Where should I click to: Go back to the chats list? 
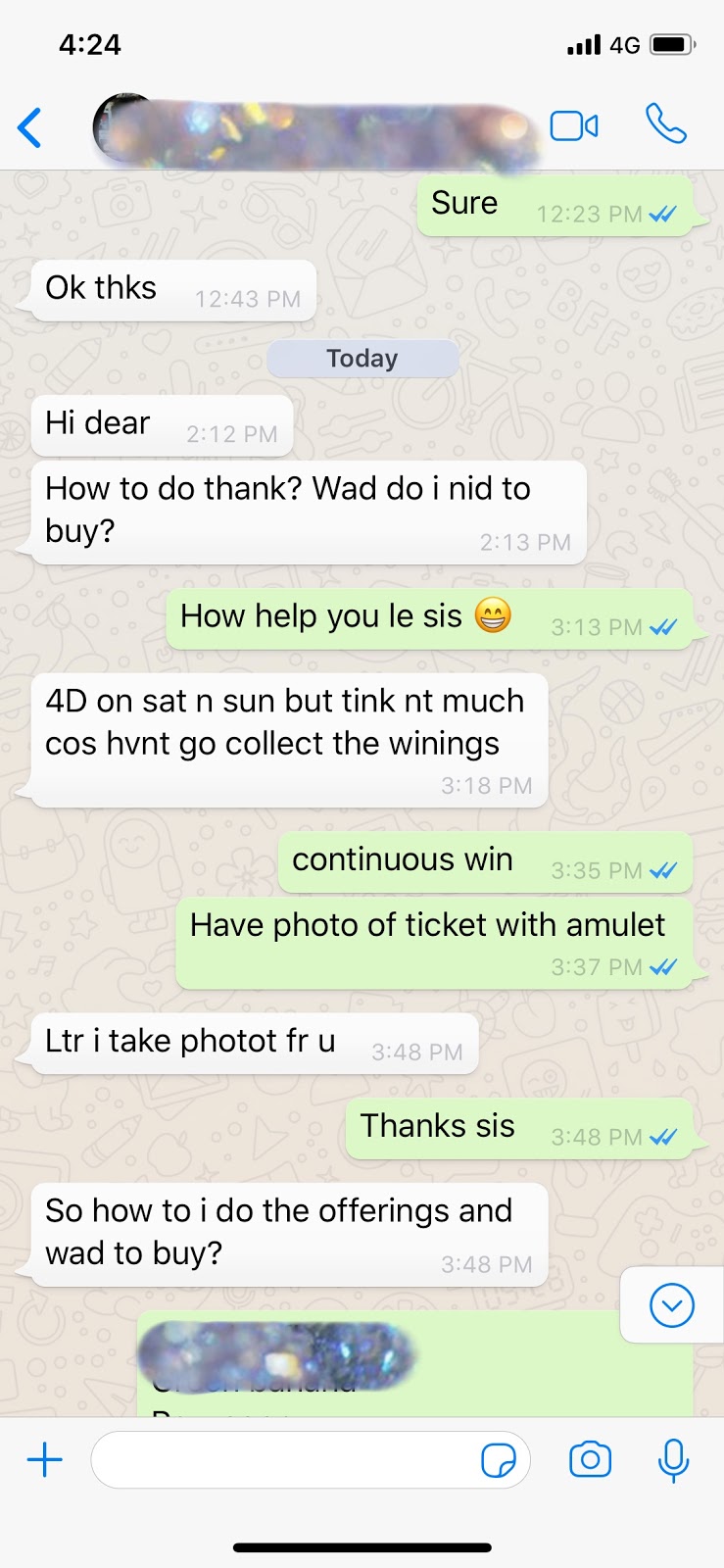point(30,127)
